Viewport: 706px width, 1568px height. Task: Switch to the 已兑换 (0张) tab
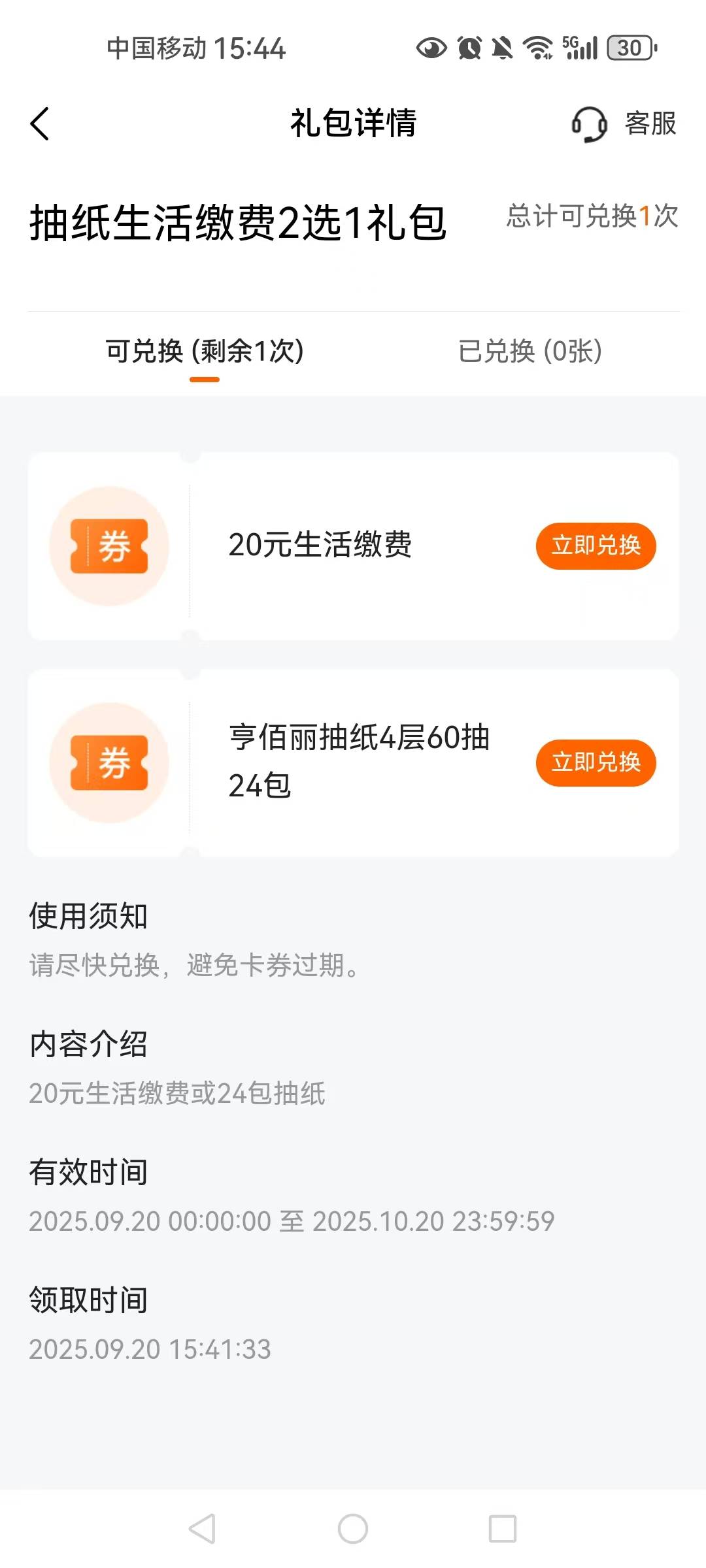point(529,351)
